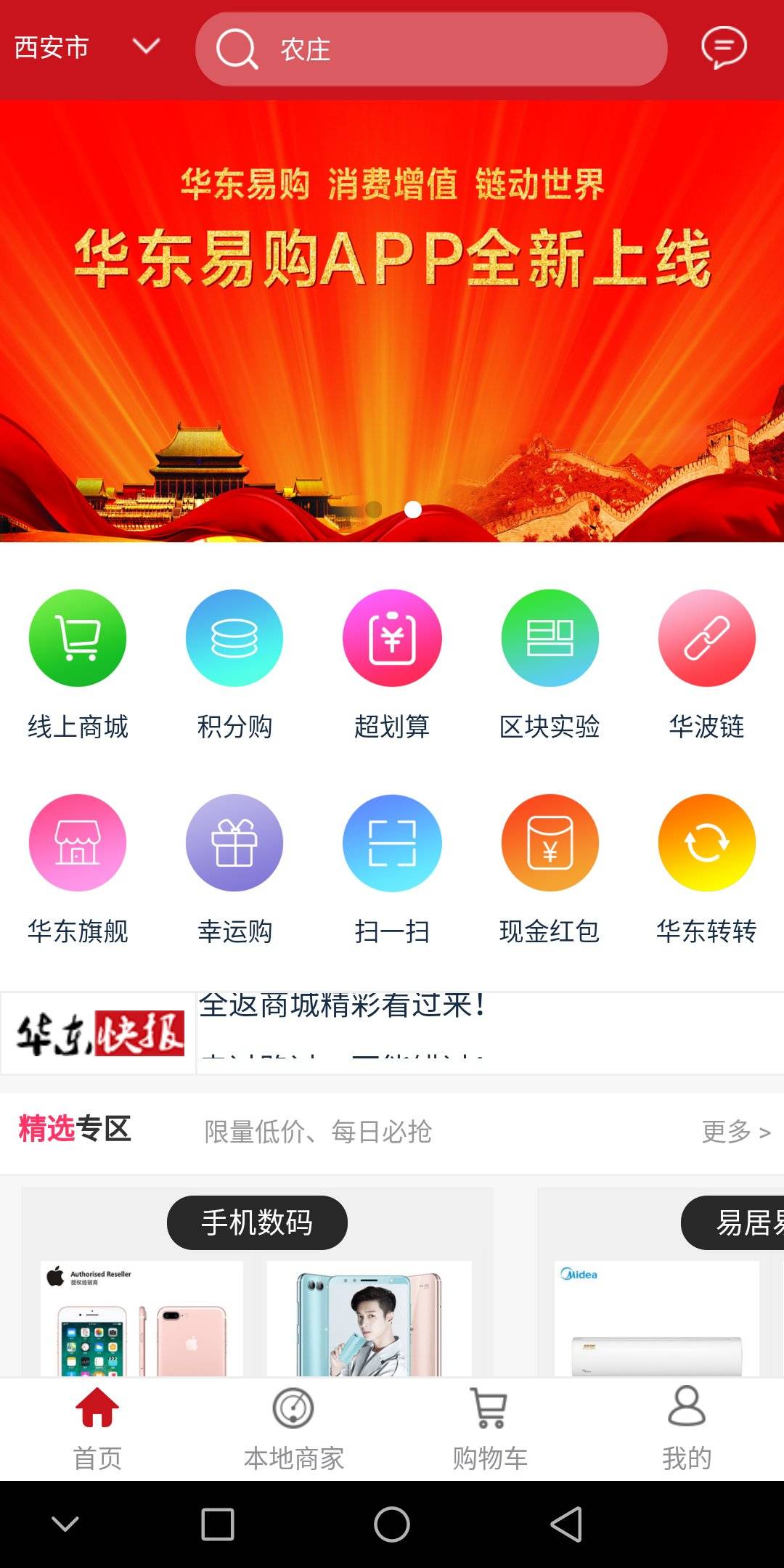Open the messages chat icon
The height and width of the screenshot is (1568, 784).
723,48
